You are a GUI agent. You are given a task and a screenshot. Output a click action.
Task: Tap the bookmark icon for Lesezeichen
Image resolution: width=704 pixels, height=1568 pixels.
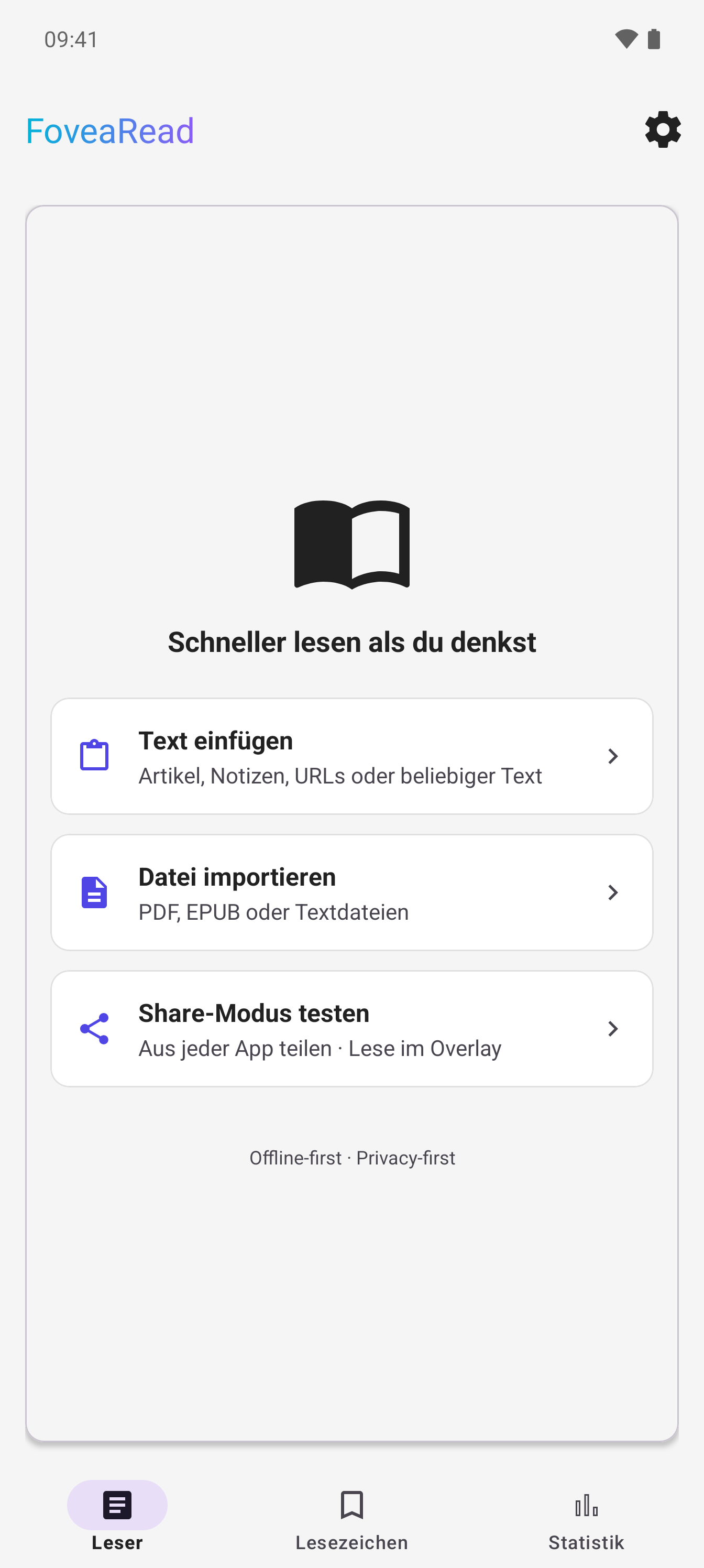[351, 1505]
